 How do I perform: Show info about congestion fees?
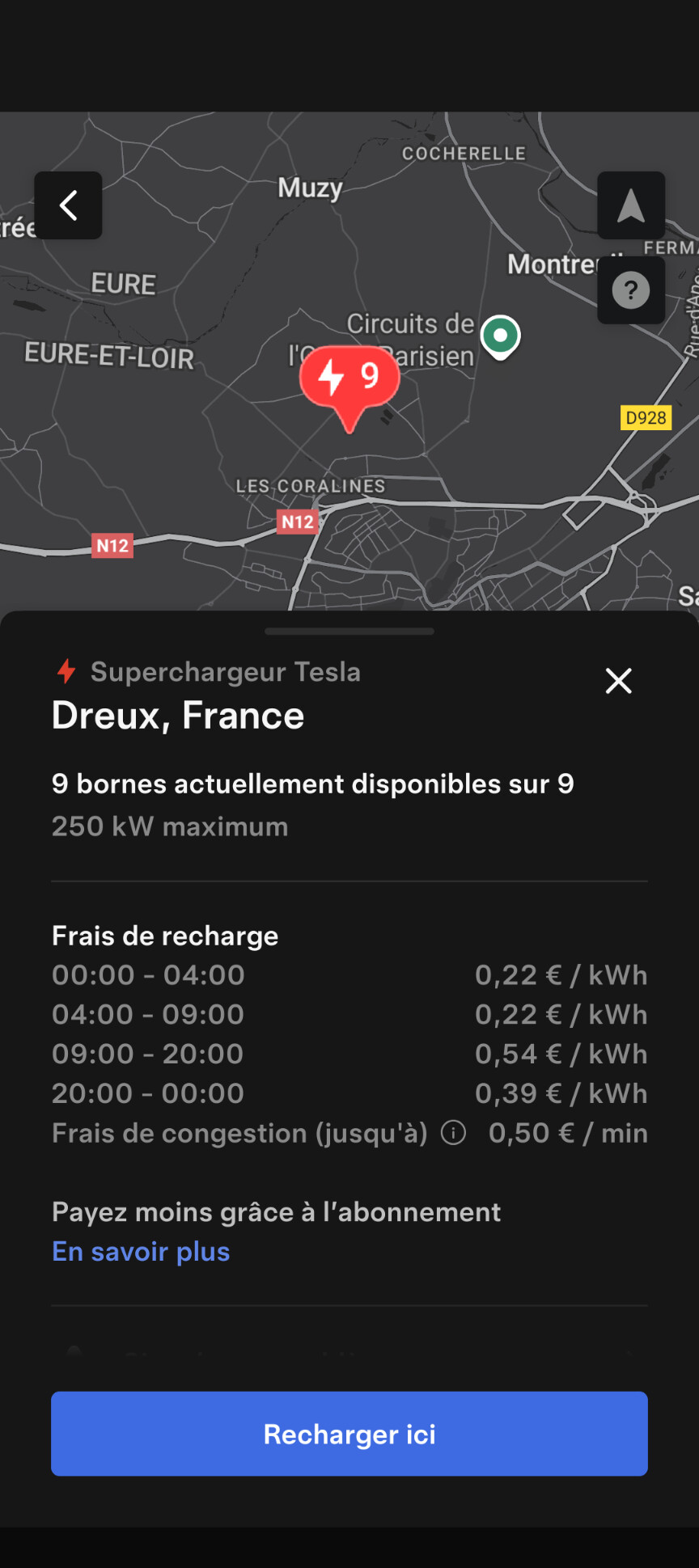[454, 1133]
